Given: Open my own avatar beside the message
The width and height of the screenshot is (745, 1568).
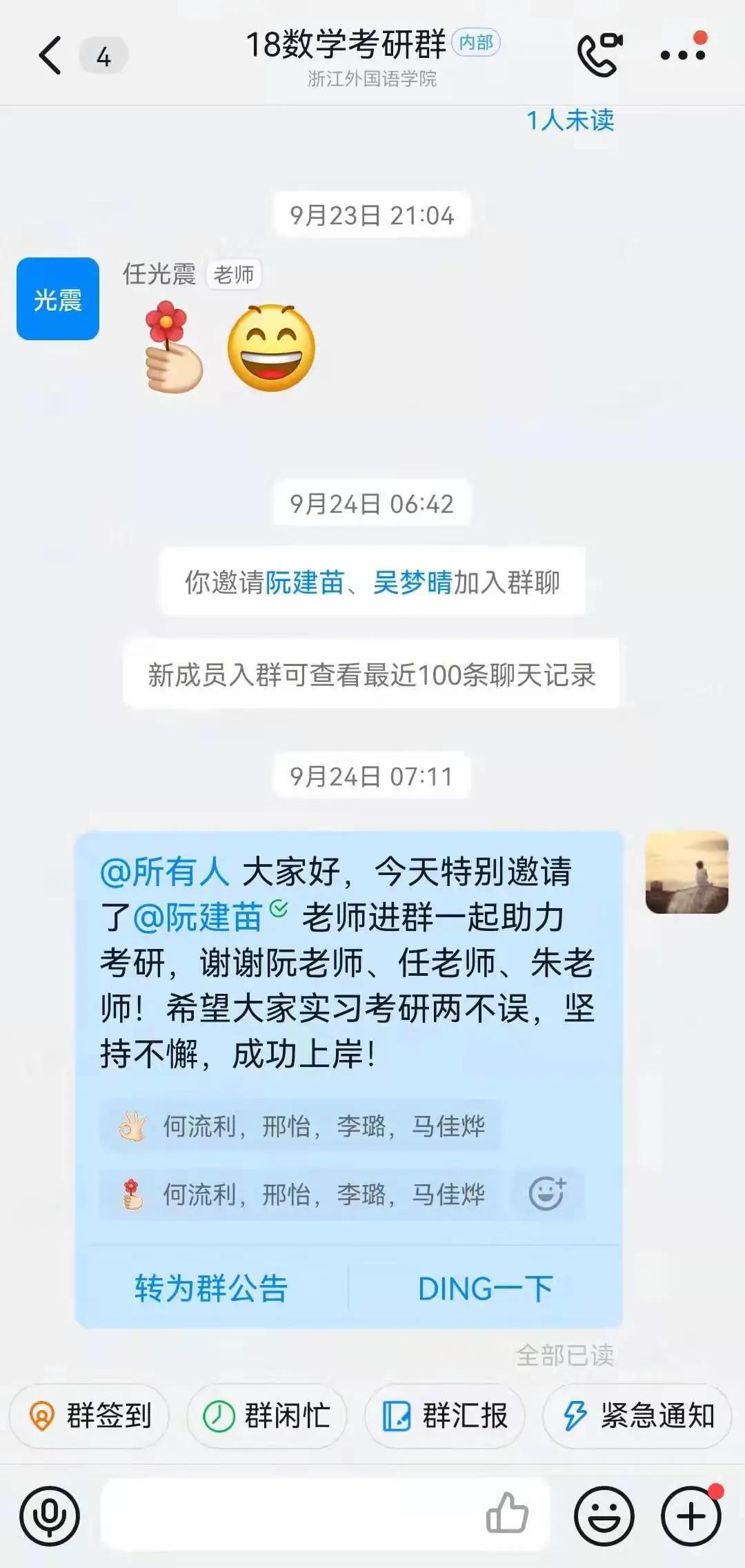Looking at the screenshot, I should click(686, 872).
